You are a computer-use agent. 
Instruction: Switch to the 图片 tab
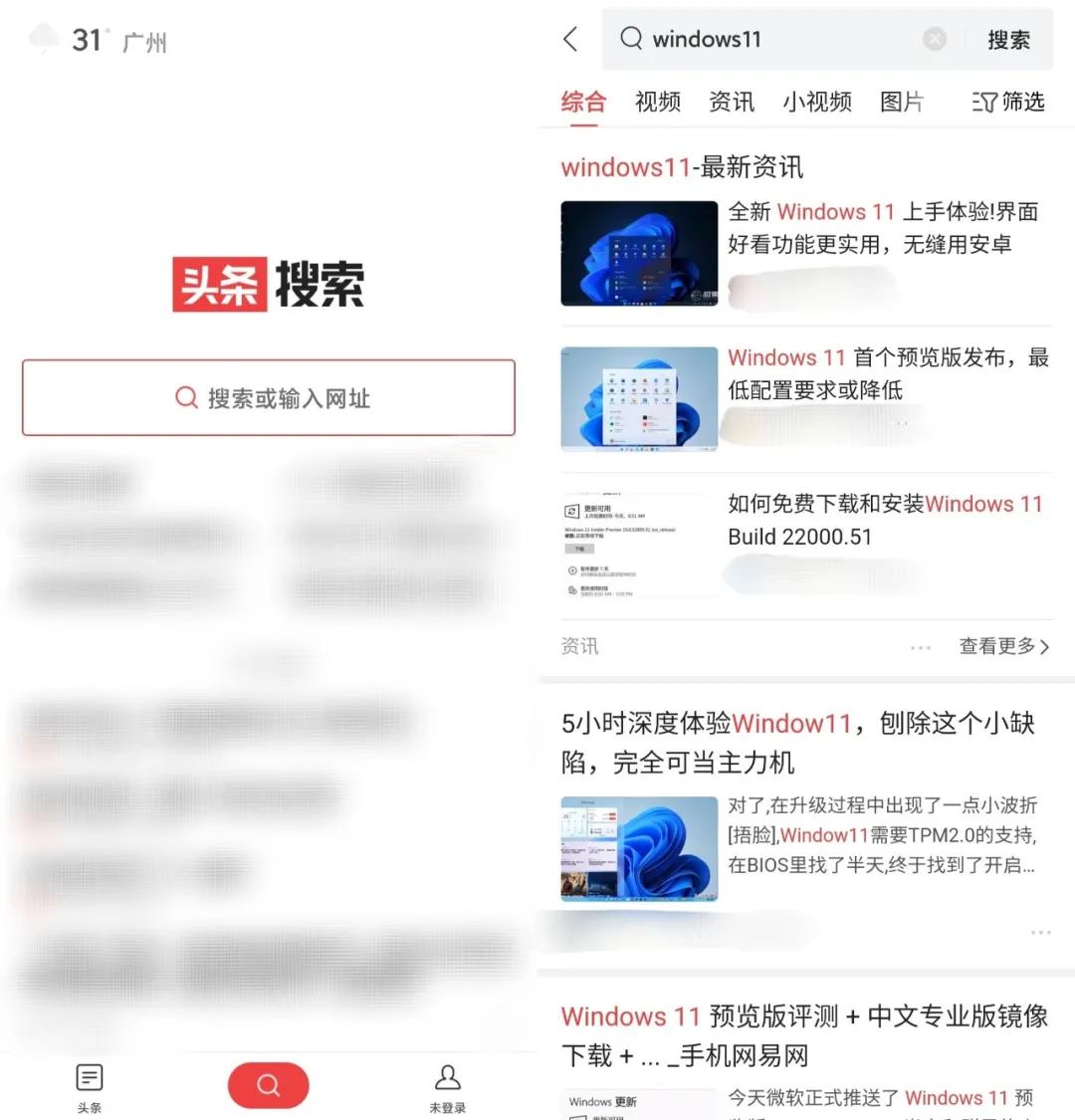[x=901, y=102]
